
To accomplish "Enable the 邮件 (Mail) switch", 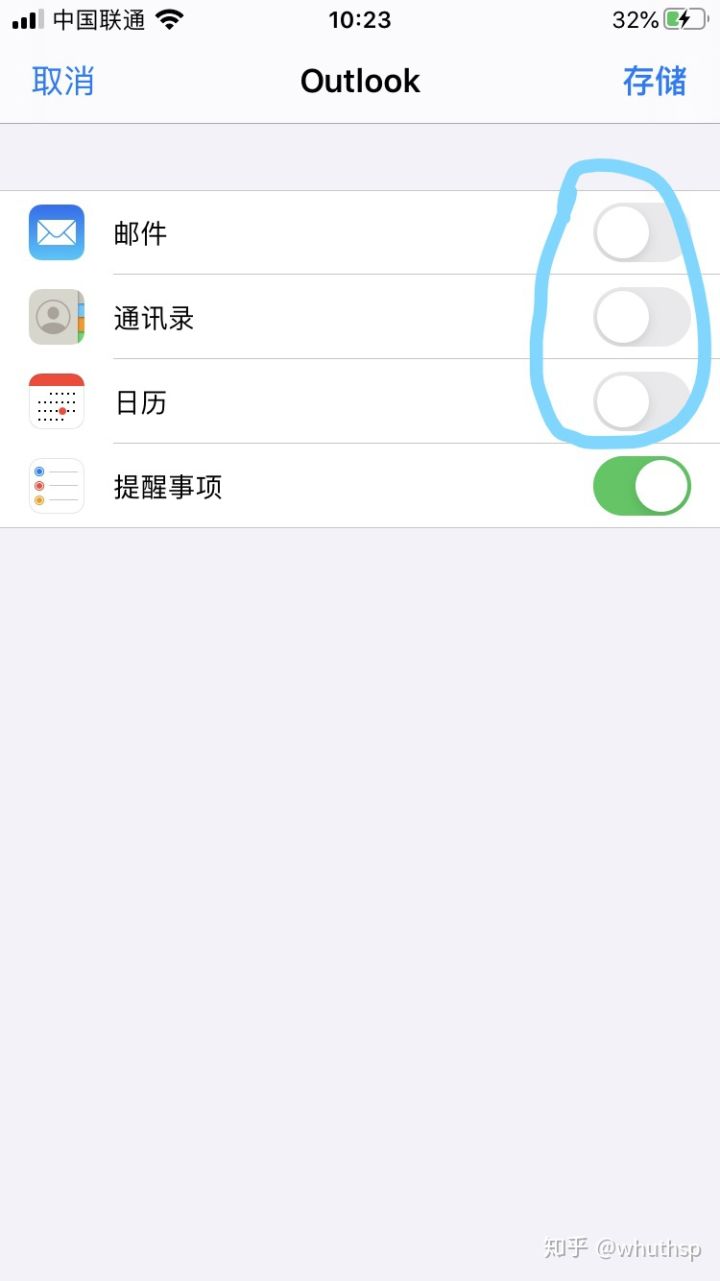I will coord(641,233).
